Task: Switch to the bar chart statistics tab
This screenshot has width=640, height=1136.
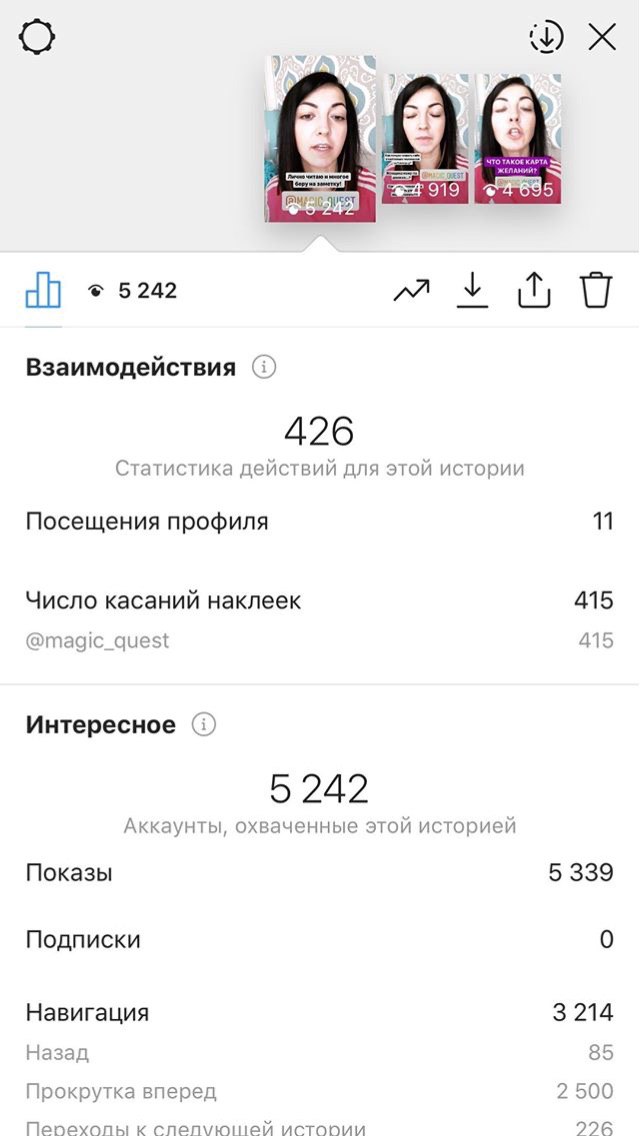Action: (43, 291)
